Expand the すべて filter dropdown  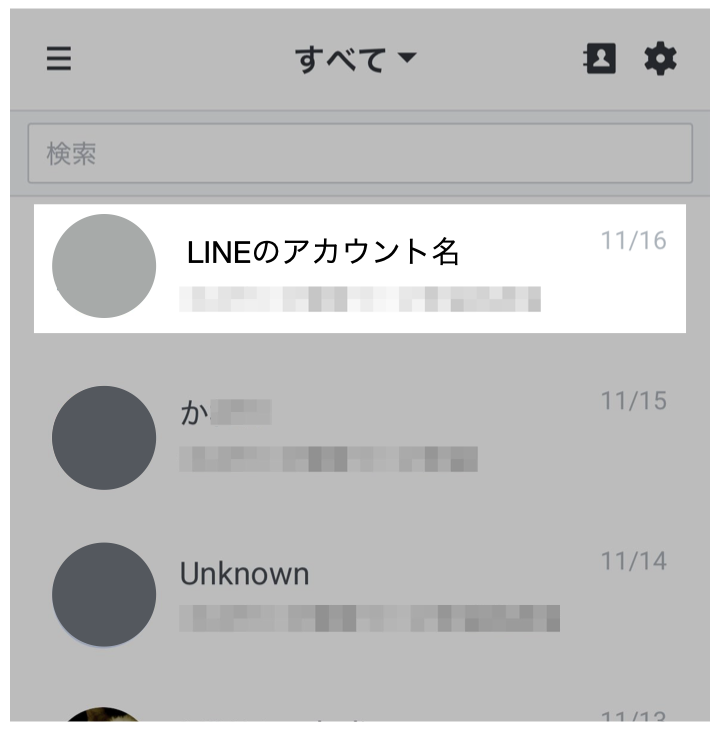pos(351,59)
